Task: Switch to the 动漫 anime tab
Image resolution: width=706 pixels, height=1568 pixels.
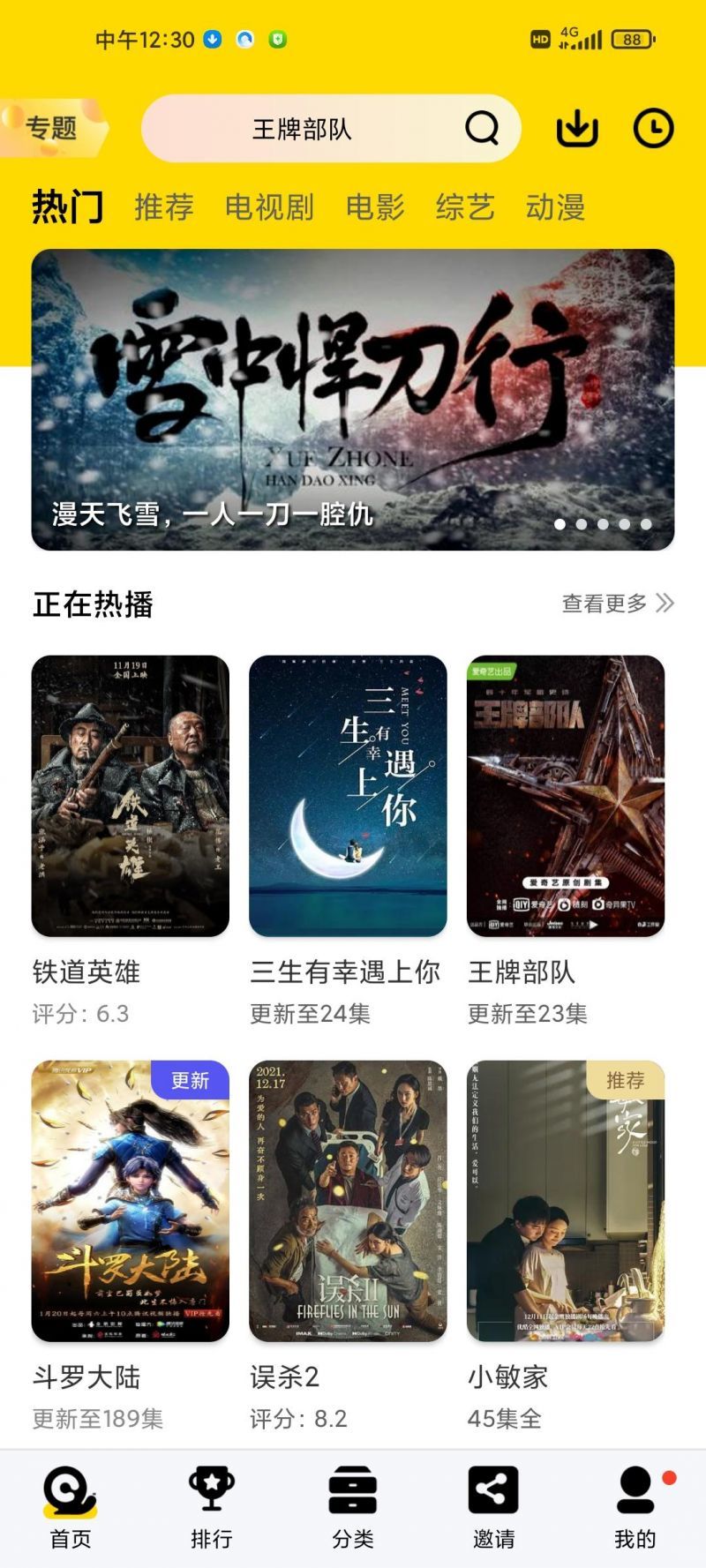Action: tap(556, 208)
